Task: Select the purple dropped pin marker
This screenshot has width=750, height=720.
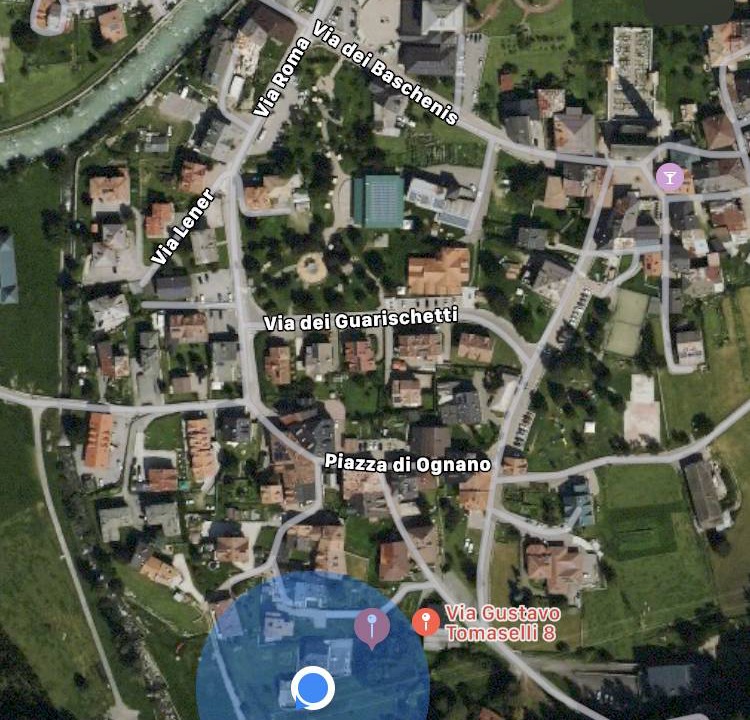Action: pyautogui.click(x=372, y=628)
